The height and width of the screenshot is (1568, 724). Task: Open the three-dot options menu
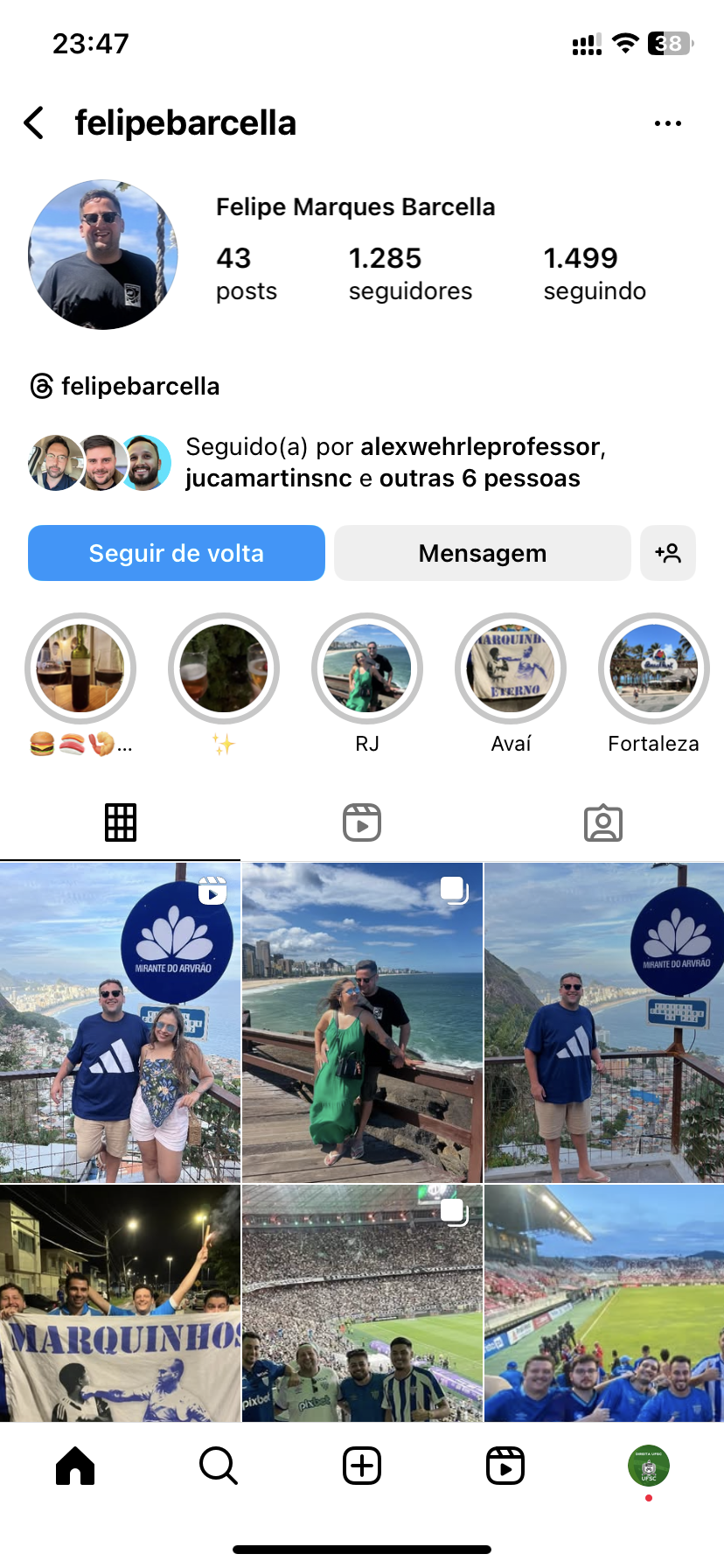[668, 123]
